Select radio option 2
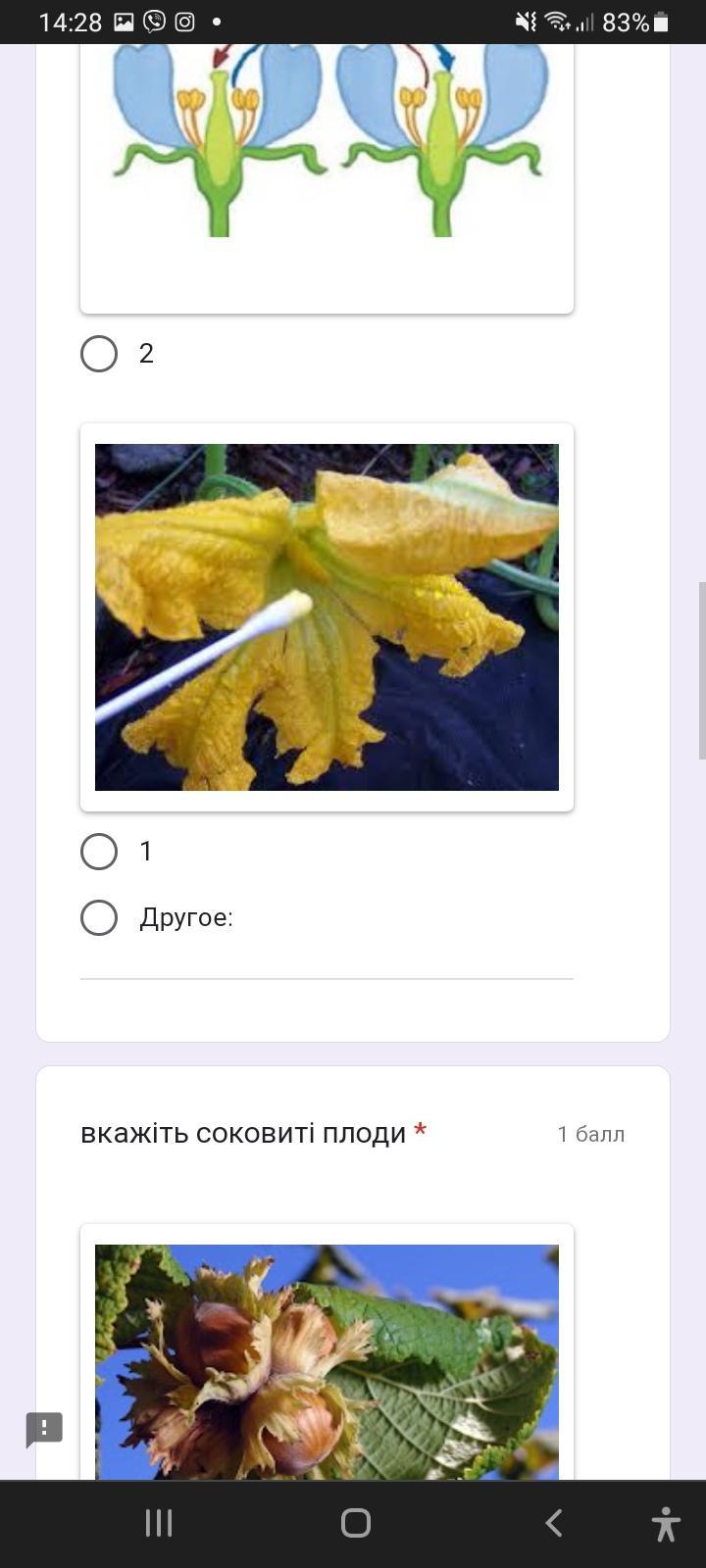This screenshot has width=706, height=1568. click(x=99, y=354)
